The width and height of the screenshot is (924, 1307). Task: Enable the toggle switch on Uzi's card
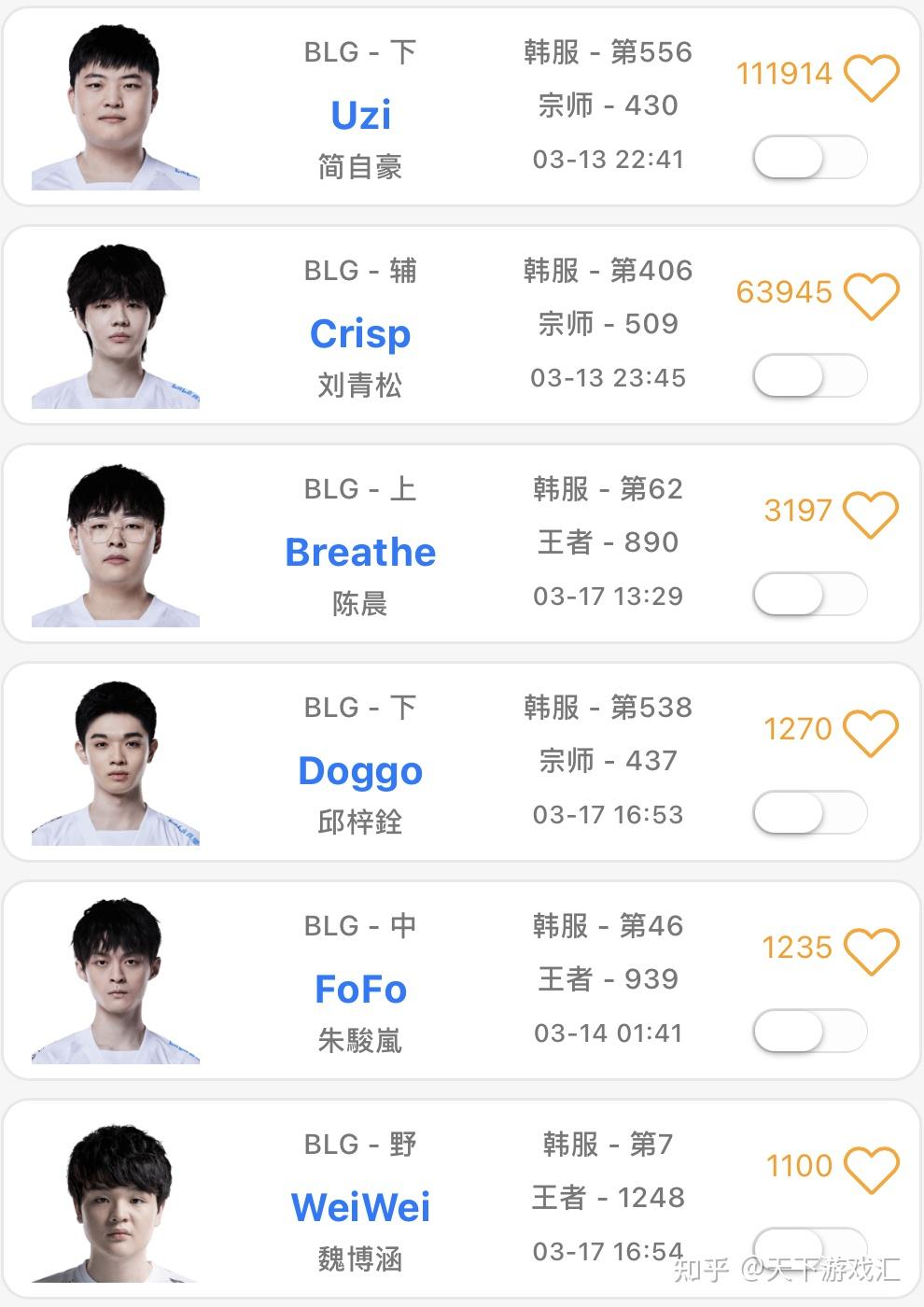click(810, 158)
